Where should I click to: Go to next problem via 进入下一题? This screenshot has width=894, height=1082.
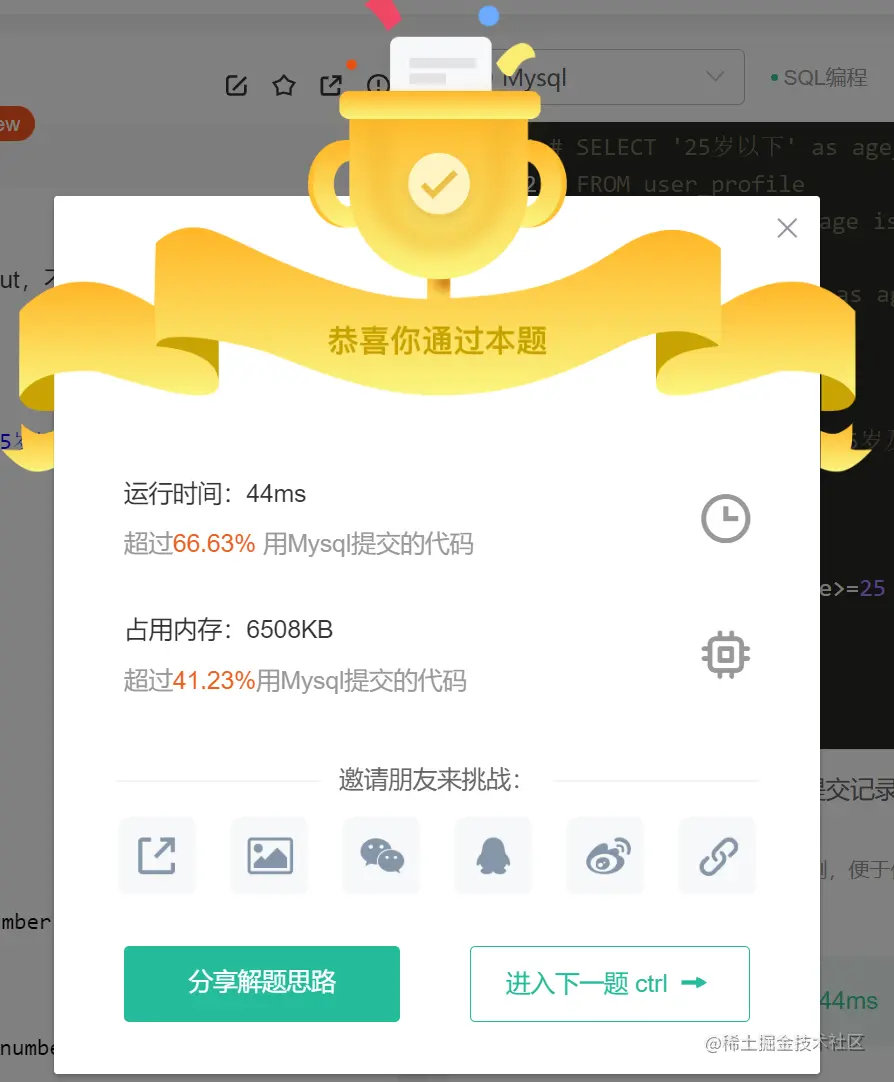pyautogui.click(x=609, y=983)
